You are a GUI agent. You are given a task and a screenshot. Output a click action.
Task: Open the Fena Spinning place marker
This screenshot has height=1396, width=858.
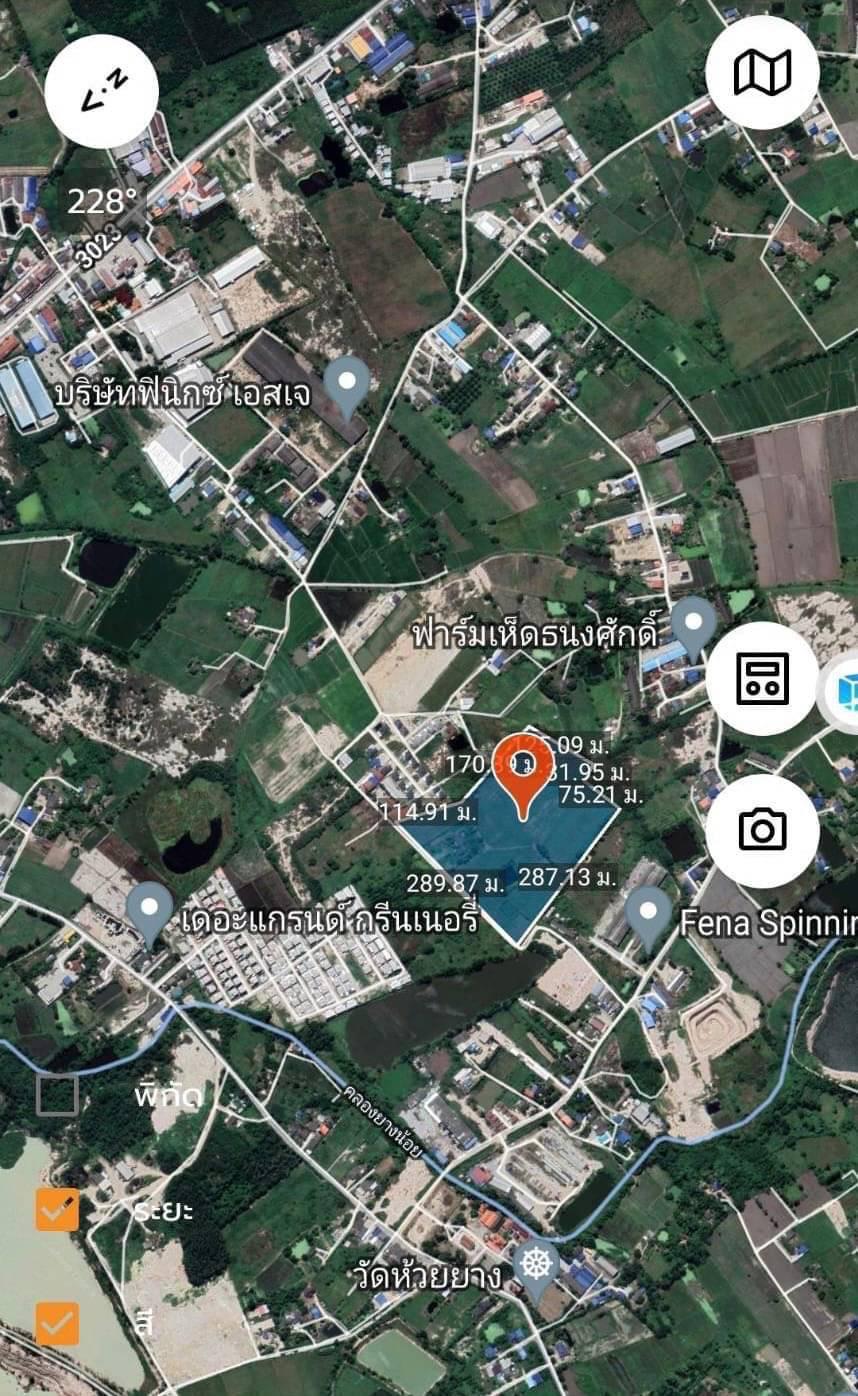[x=649, y=915]
